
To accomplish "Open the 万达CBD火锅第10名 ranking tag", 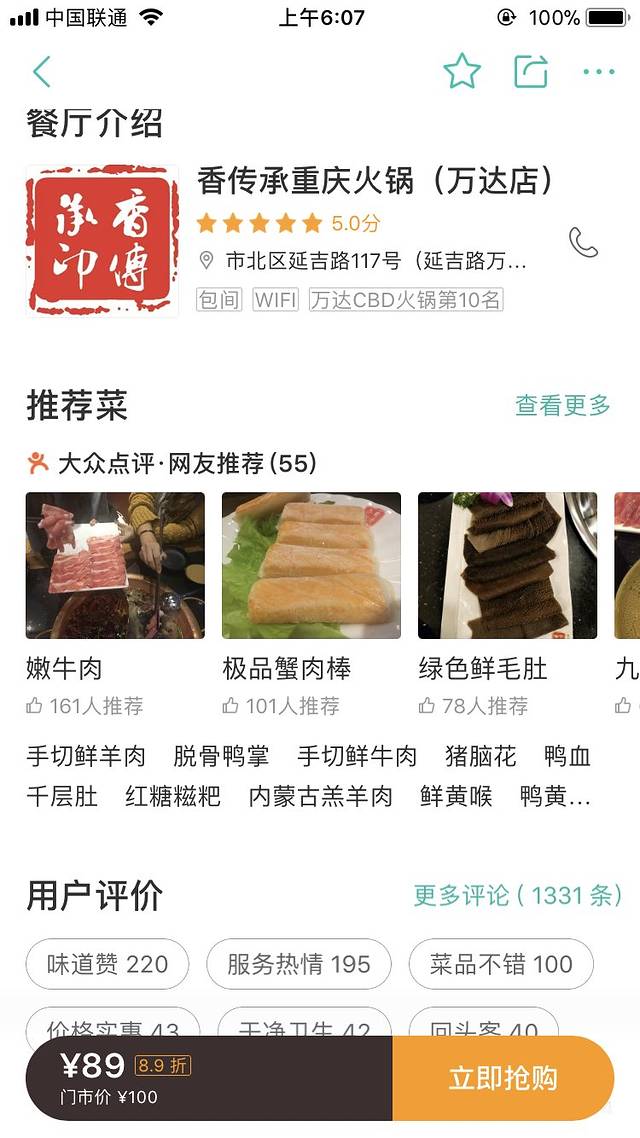I will (406, 299).
